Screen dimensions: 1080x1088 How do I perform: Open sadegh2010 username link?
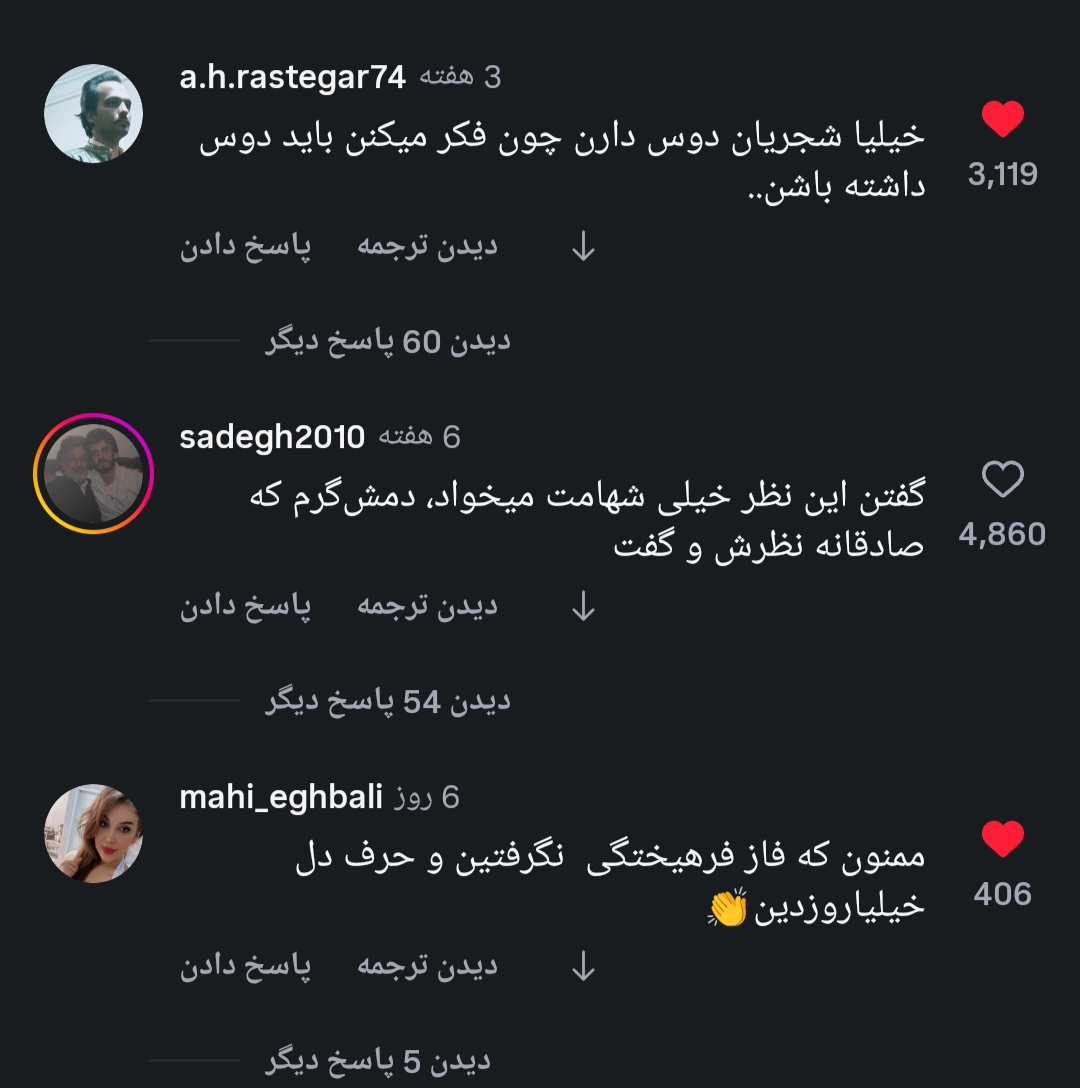tap(272, 437)
